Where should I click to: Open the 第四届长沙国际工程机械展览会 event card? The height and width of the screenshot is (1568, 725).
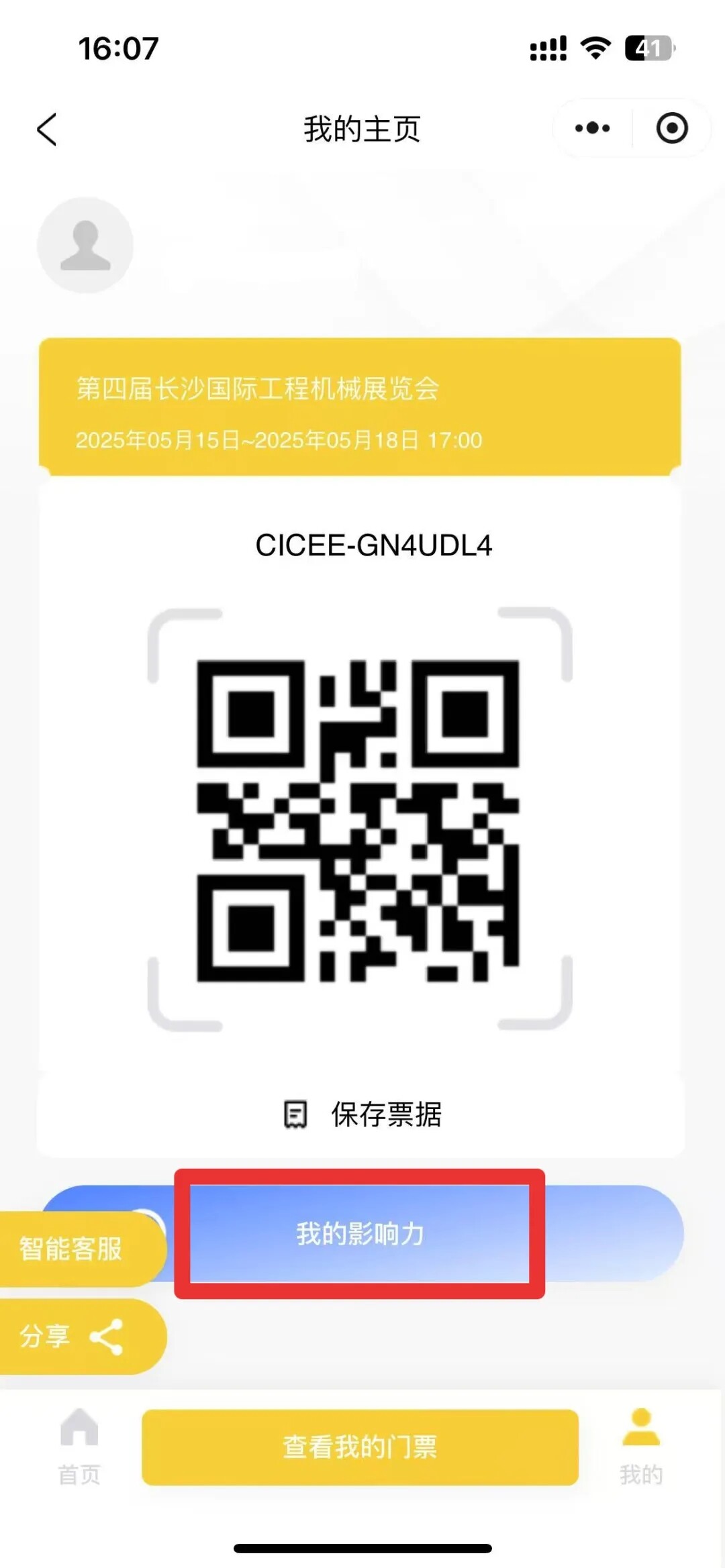coord(360,407)
